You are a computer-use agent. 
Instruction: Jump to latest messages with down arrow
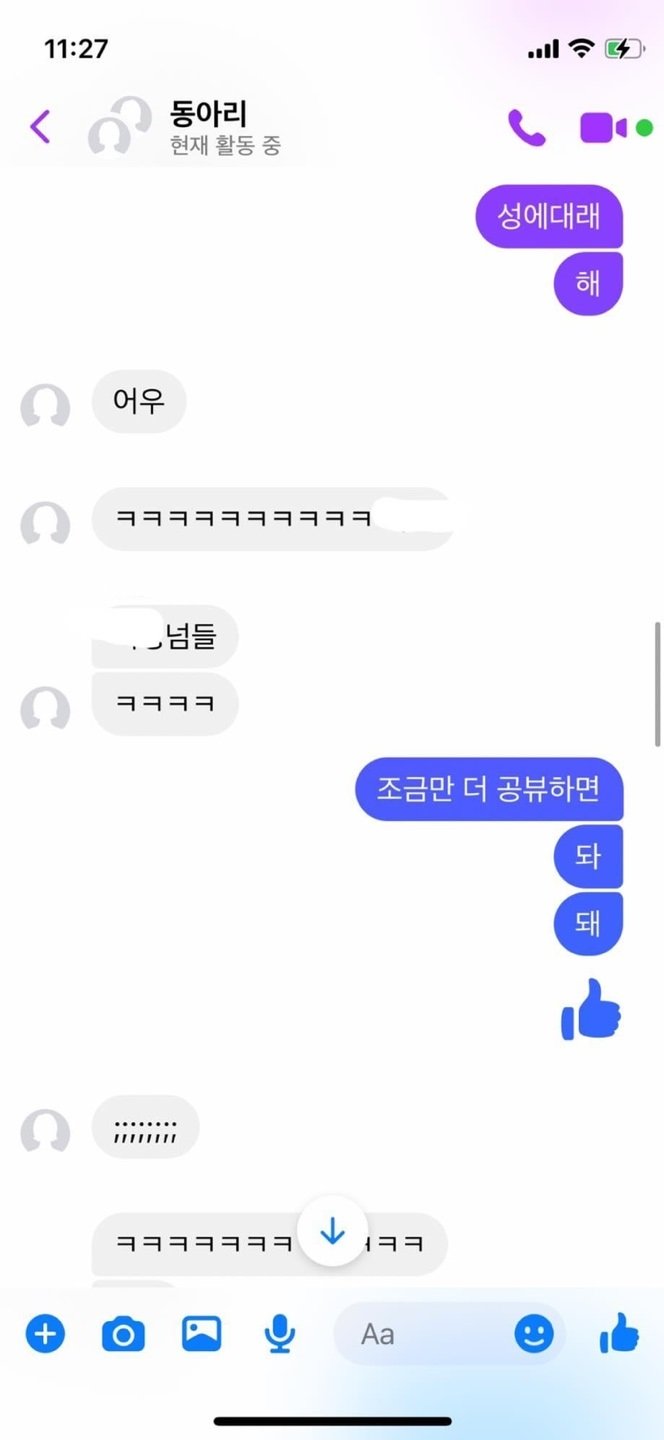pos(332,1232)
